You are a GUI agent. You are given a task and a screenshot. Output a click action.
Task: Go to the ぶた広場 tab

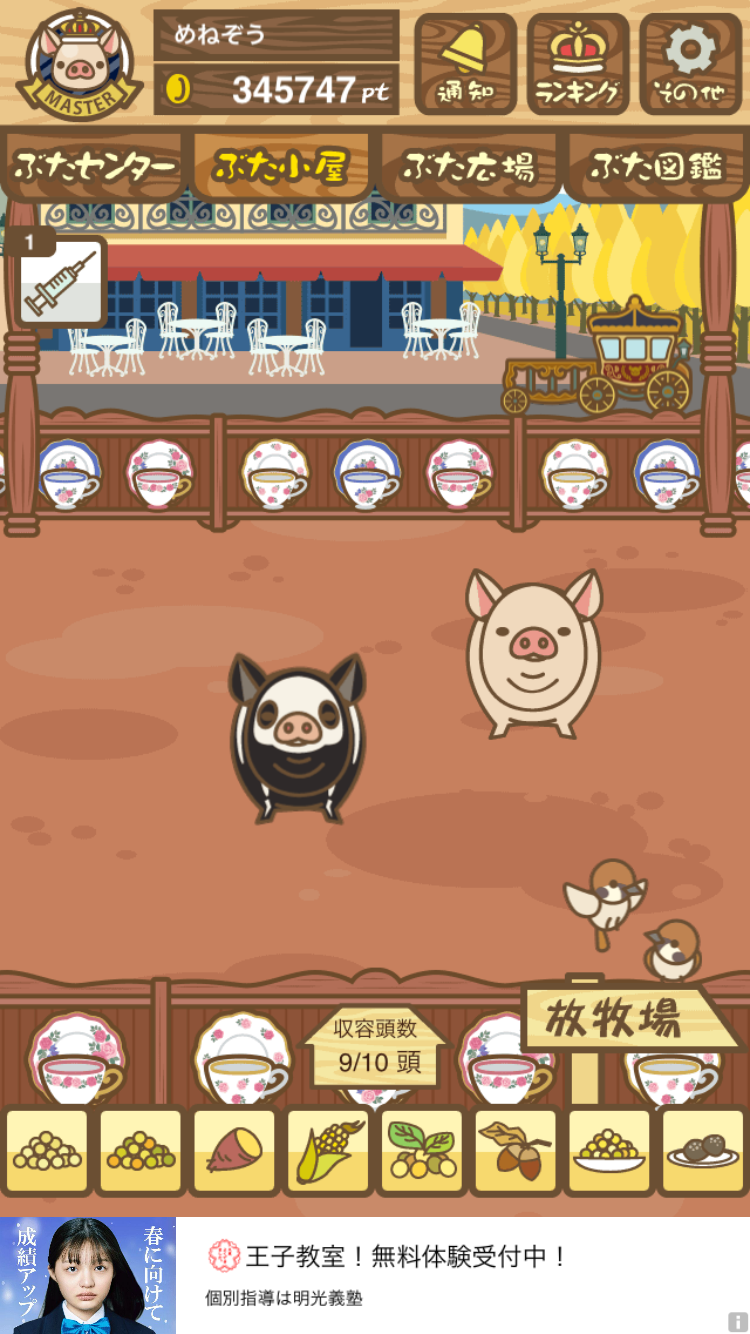click(x=468, y=167)
